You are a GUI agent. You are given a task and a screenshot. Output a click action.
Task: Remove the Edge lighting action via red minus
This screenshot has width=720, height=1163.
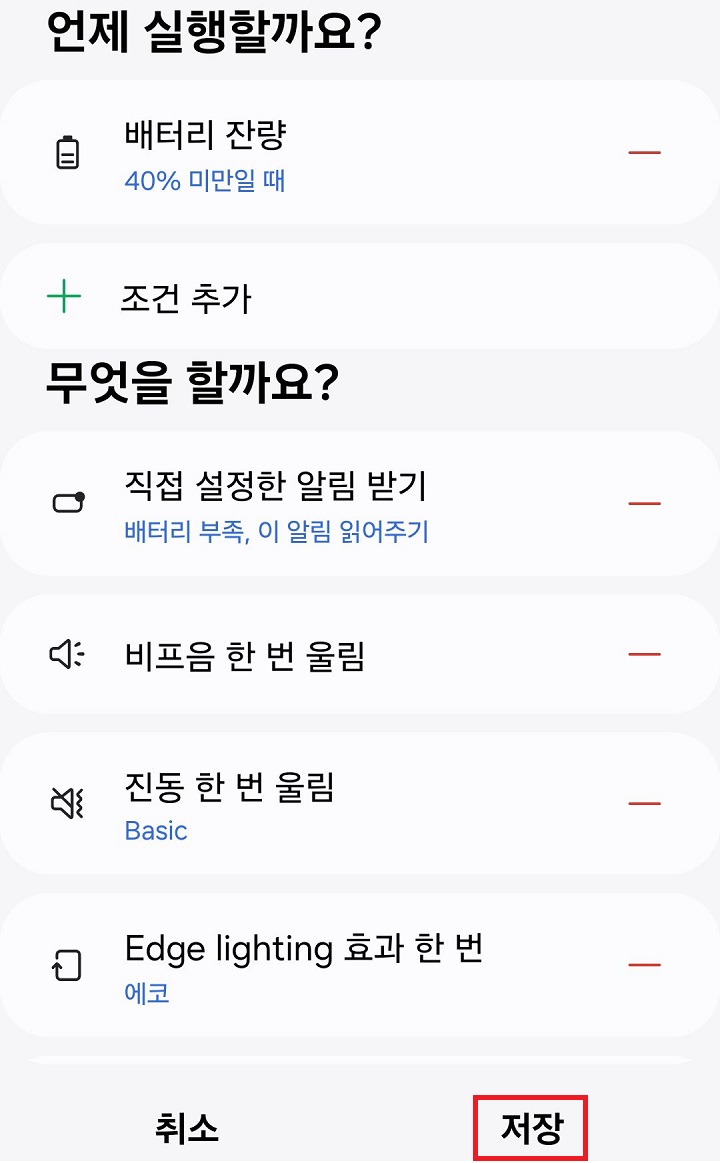click(x=646, y=962)
